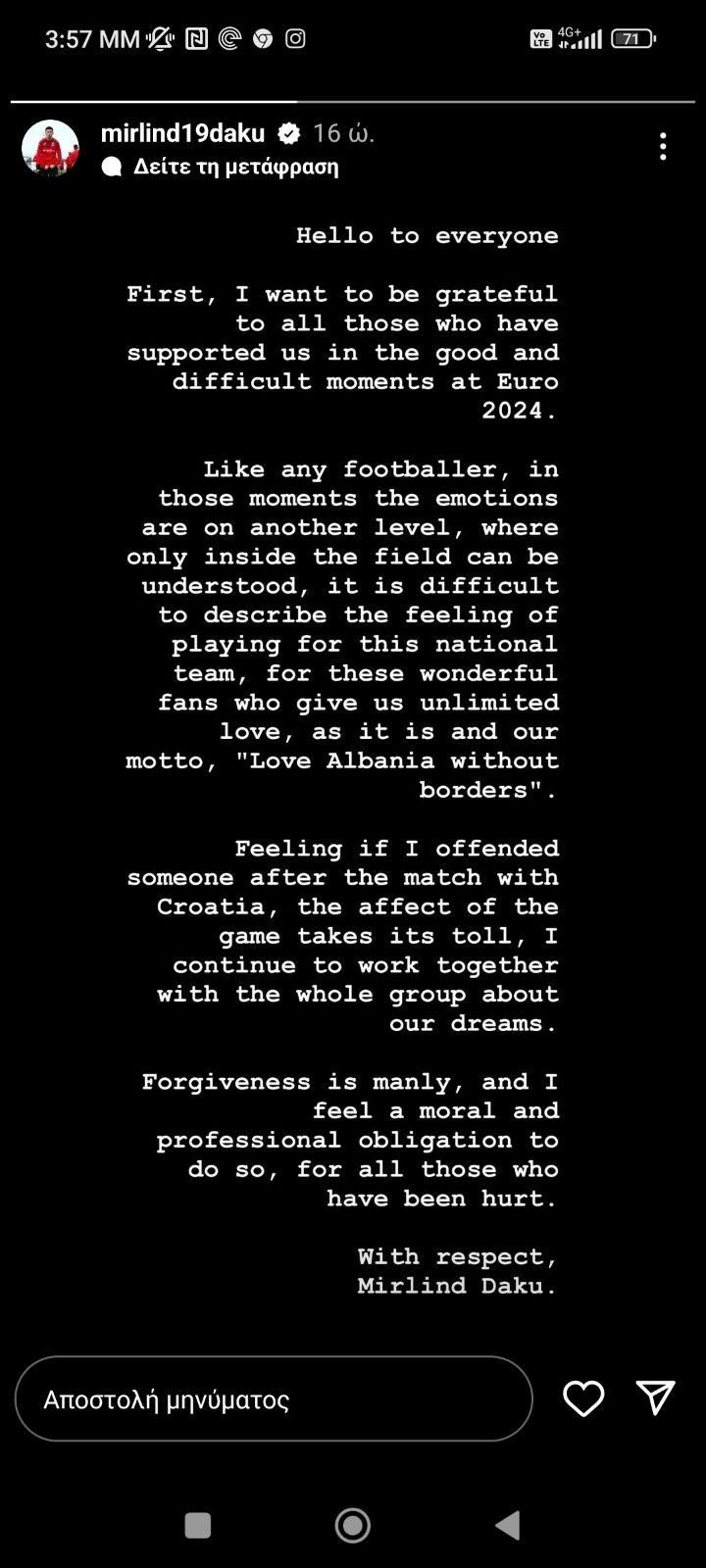Viewport: 706px width, 1568px height.
Task: Tap Δείτε τη μετάφραση to translate
Action: coord(235,167)
